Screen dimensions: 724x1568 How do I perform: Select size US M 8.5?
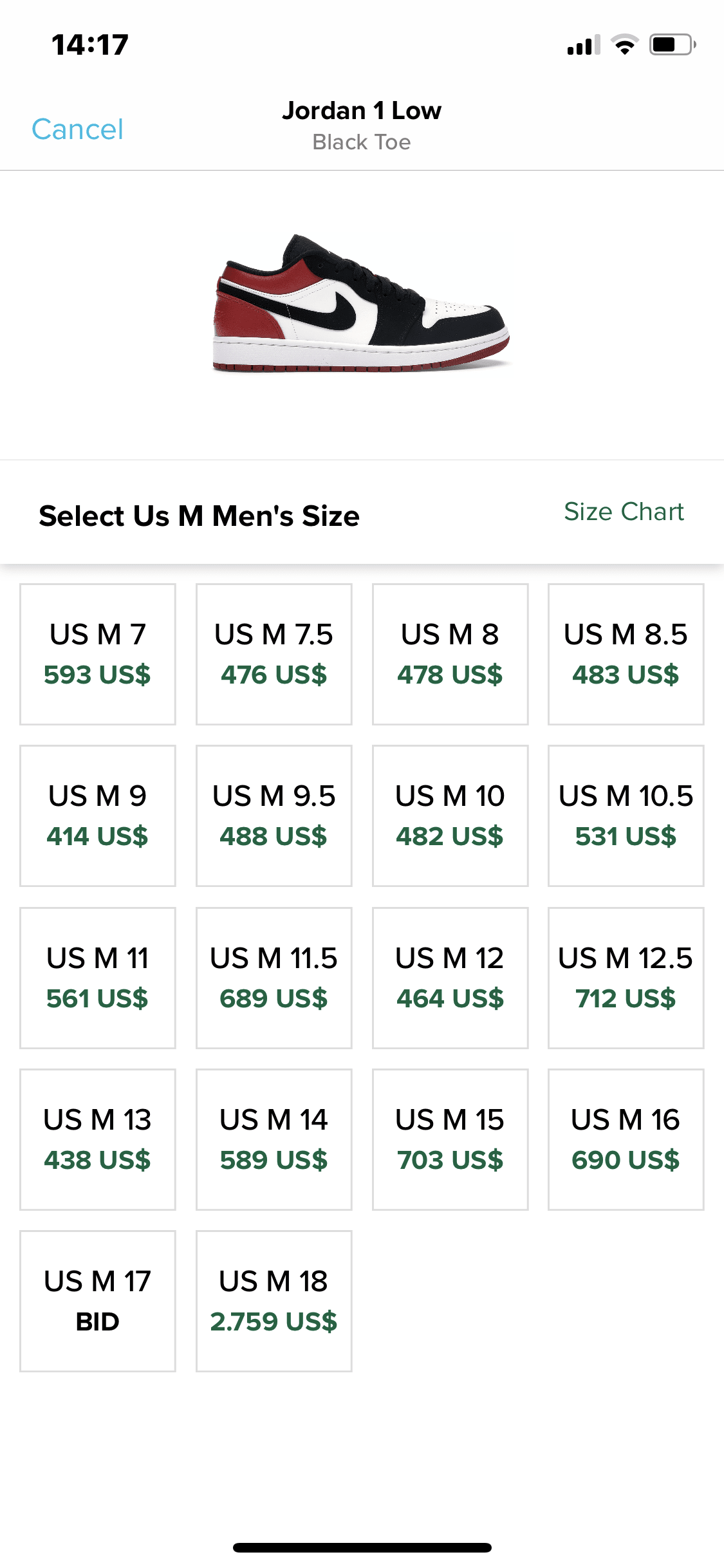(x=626, y=654)
